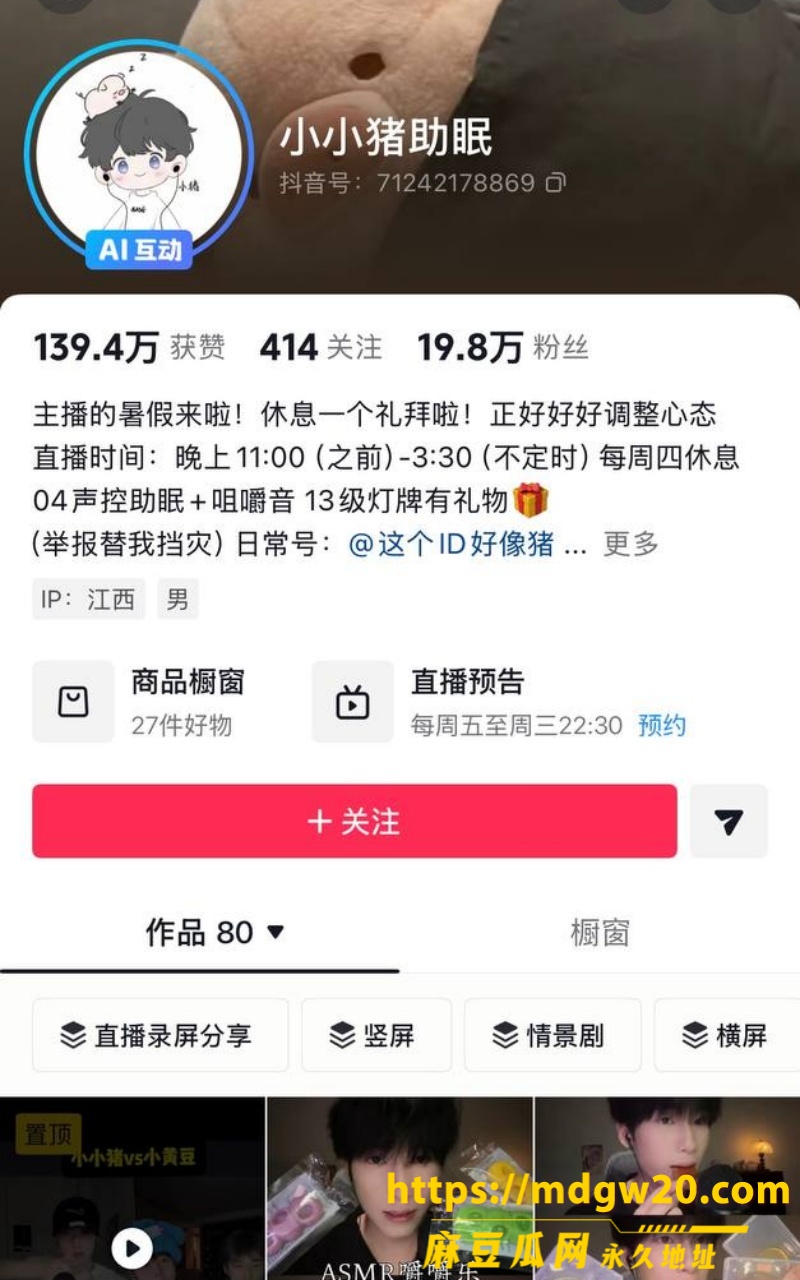Select the 竖屏 collection chip
This screenshot has width=800, height=1280.
coord(376,1035)
